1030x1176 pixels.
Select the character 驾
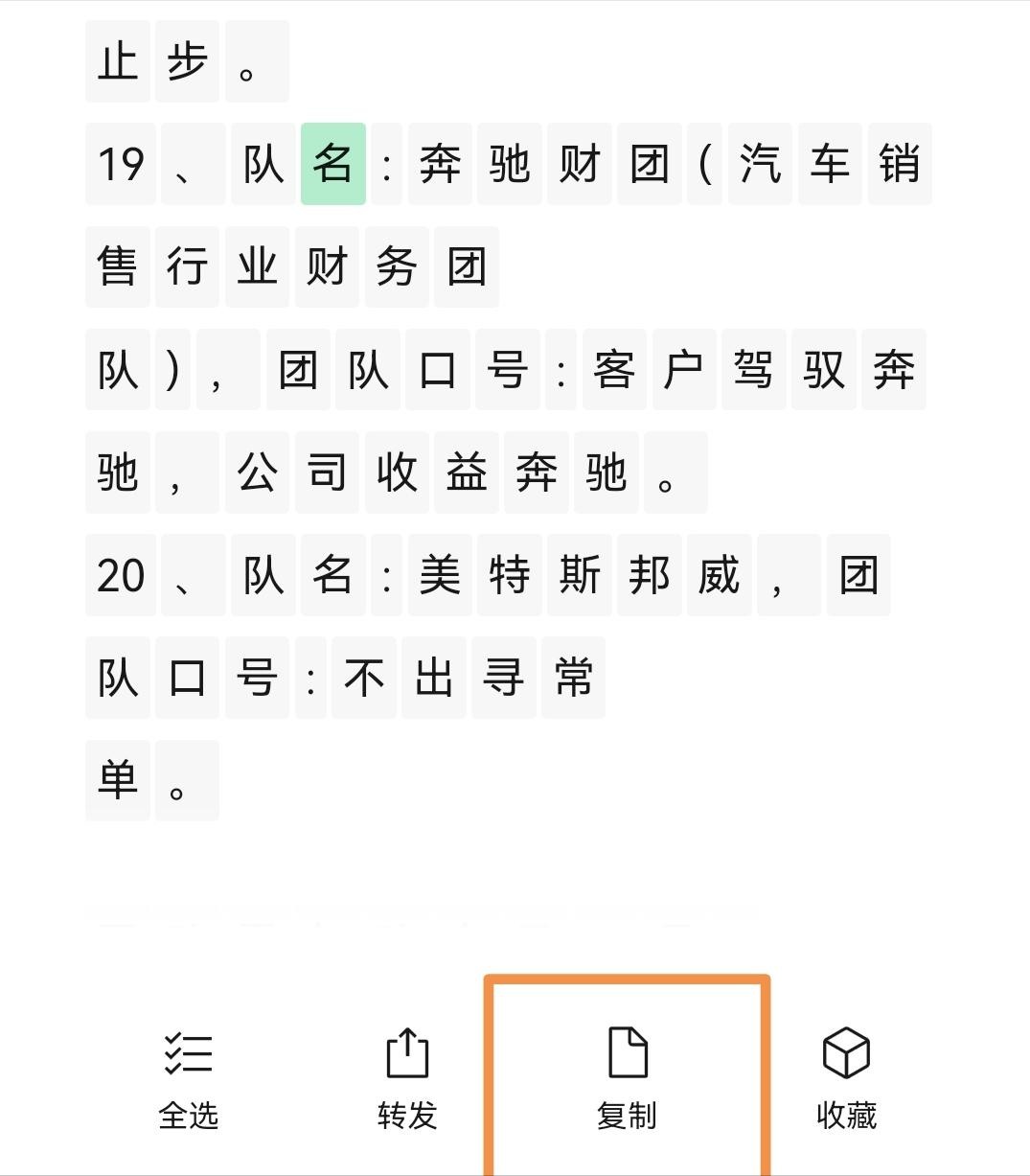(753, 370)
